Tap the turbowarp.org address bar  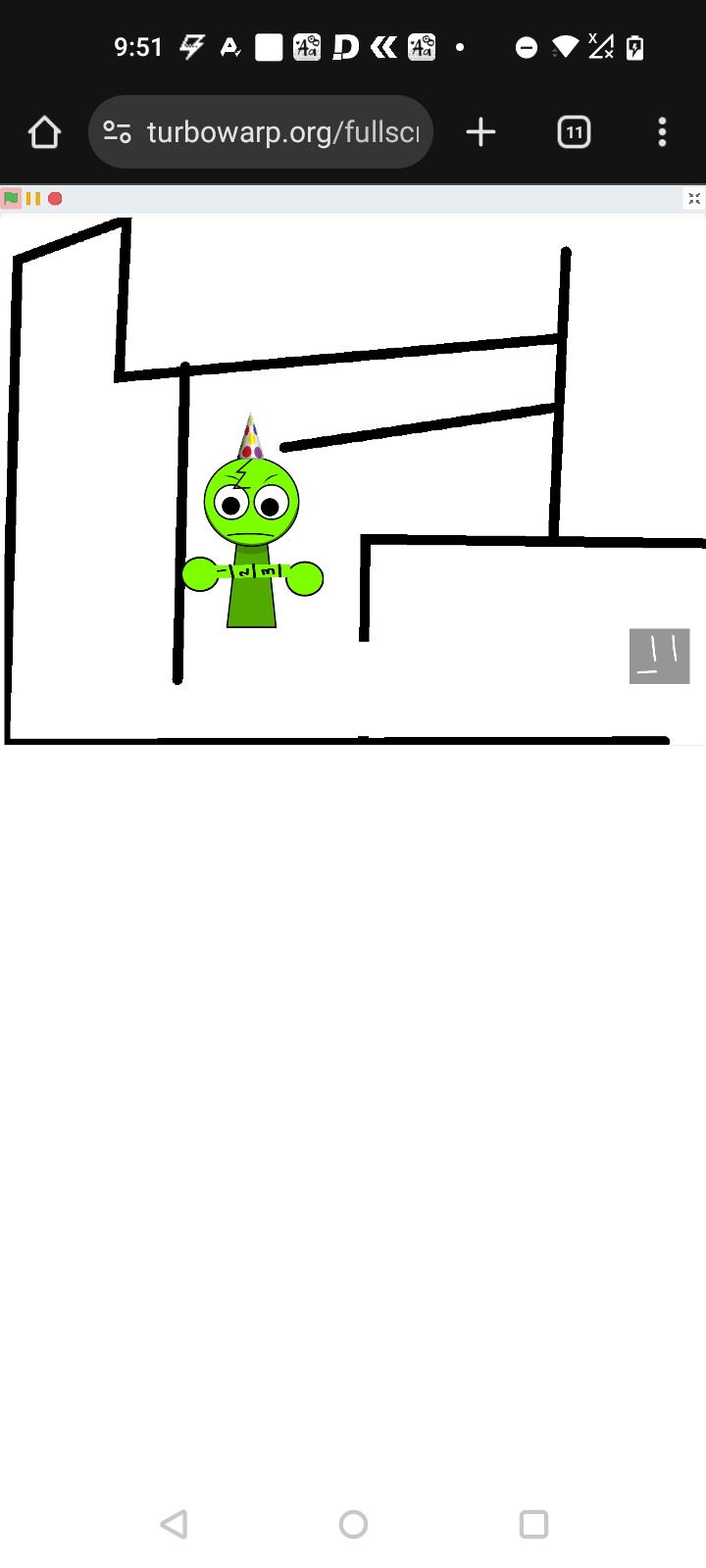282,132
